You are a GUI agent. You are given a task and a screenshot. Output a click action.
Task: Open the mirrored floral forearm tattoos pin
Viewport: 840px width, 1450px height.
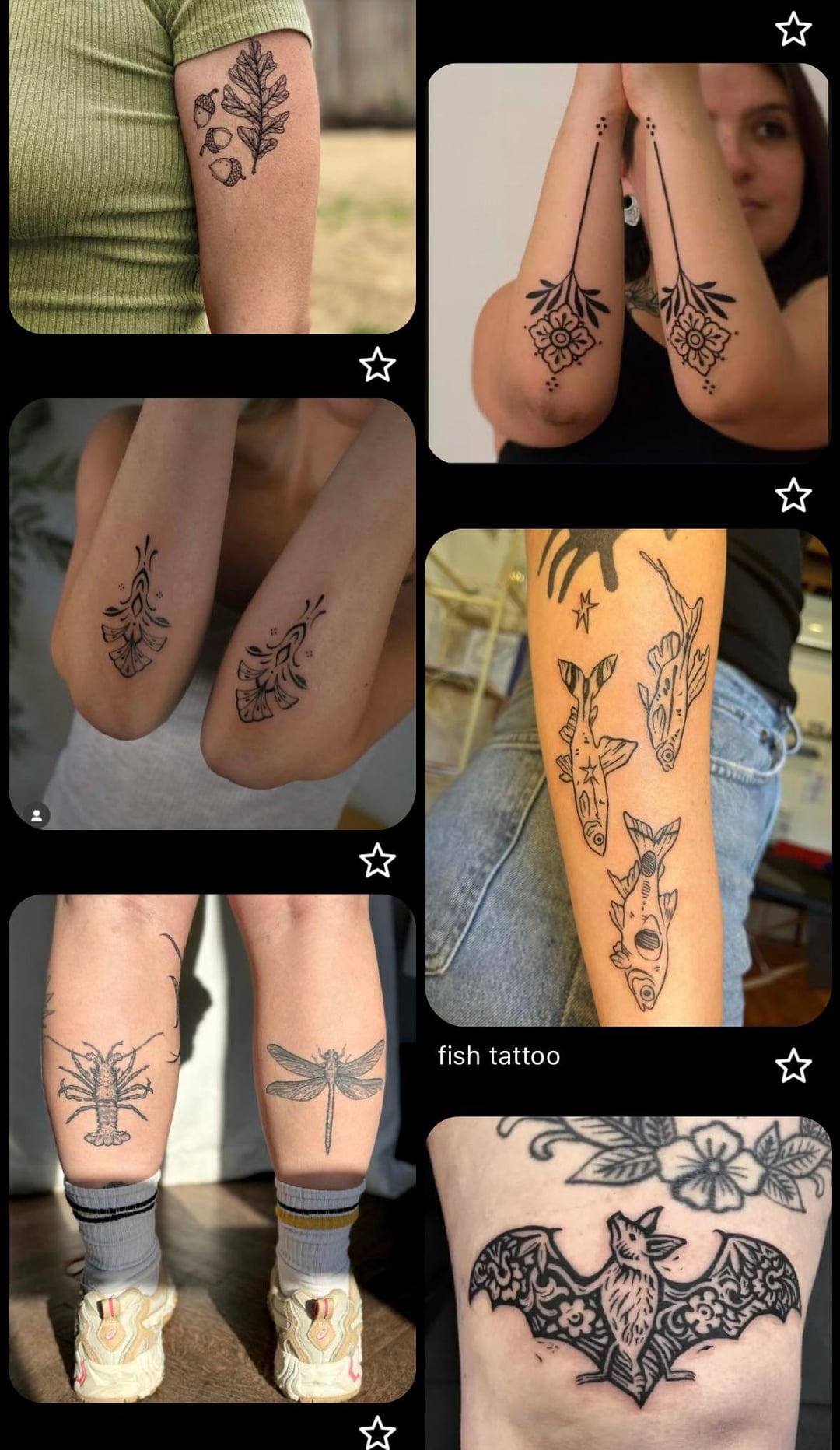(x=628, y=263)
